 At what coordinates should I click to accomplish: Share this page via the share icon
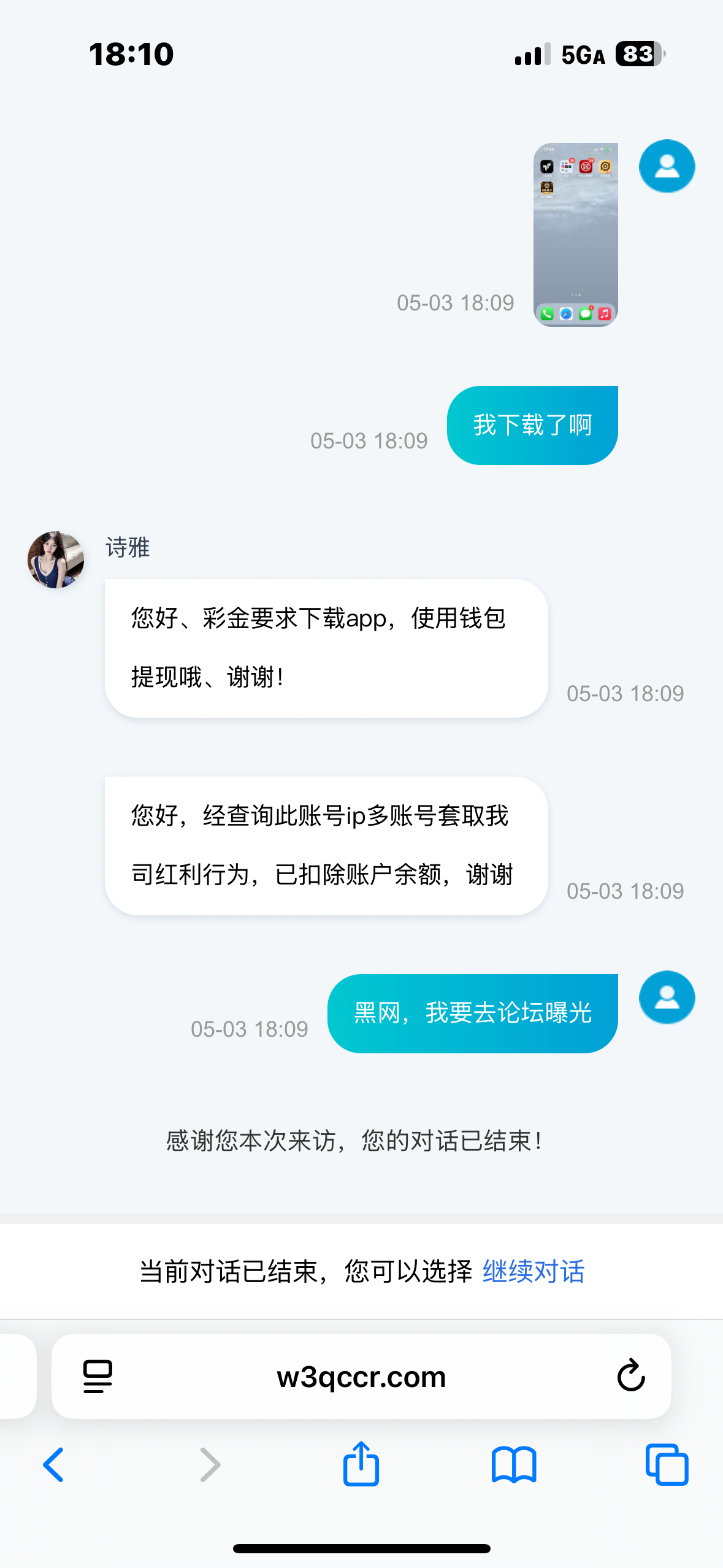click(361, 1464)
